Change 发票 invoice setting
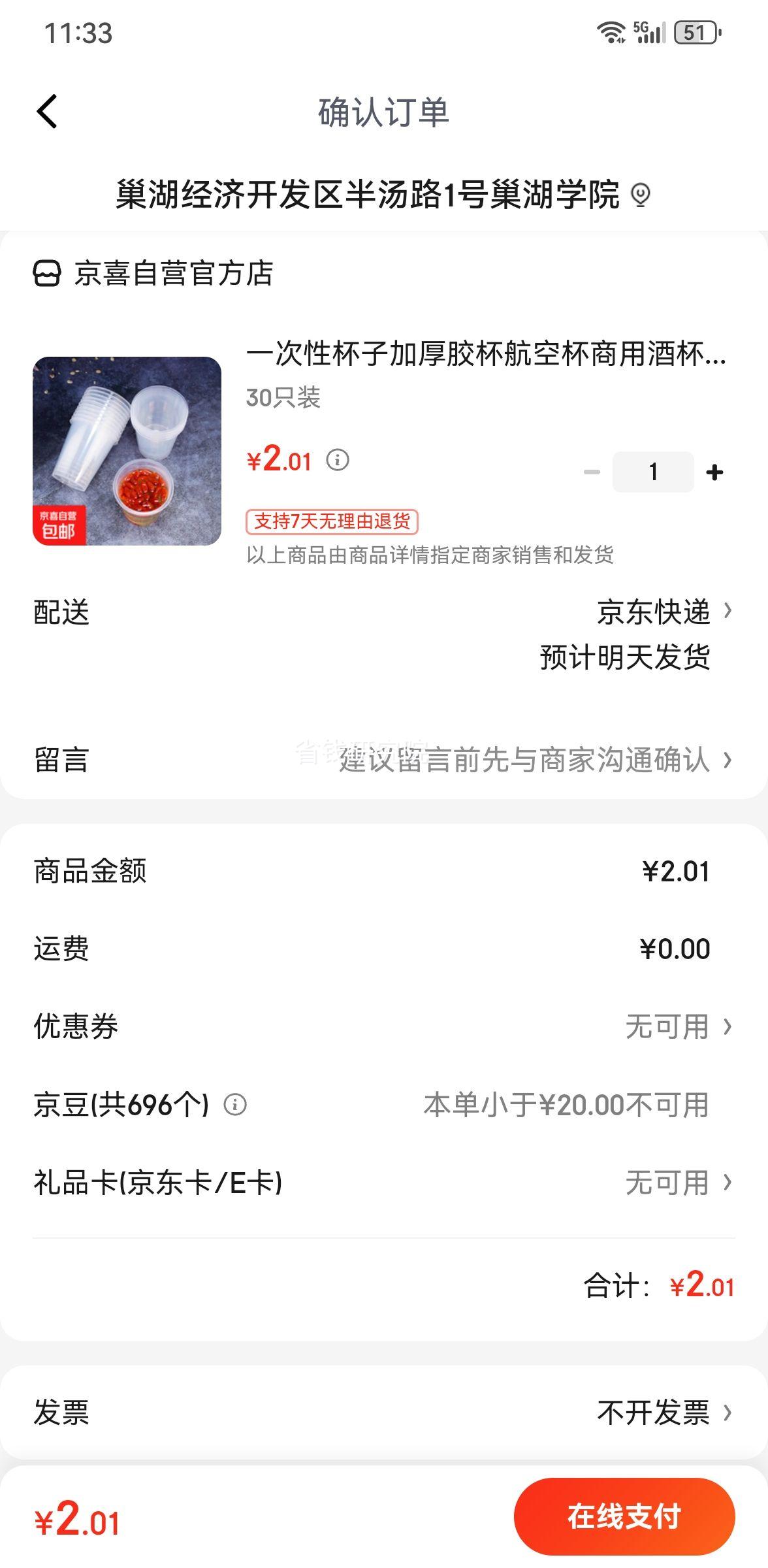This screenshot has width=768, height=1568. pyautogui.click(x=384, y=1412)
